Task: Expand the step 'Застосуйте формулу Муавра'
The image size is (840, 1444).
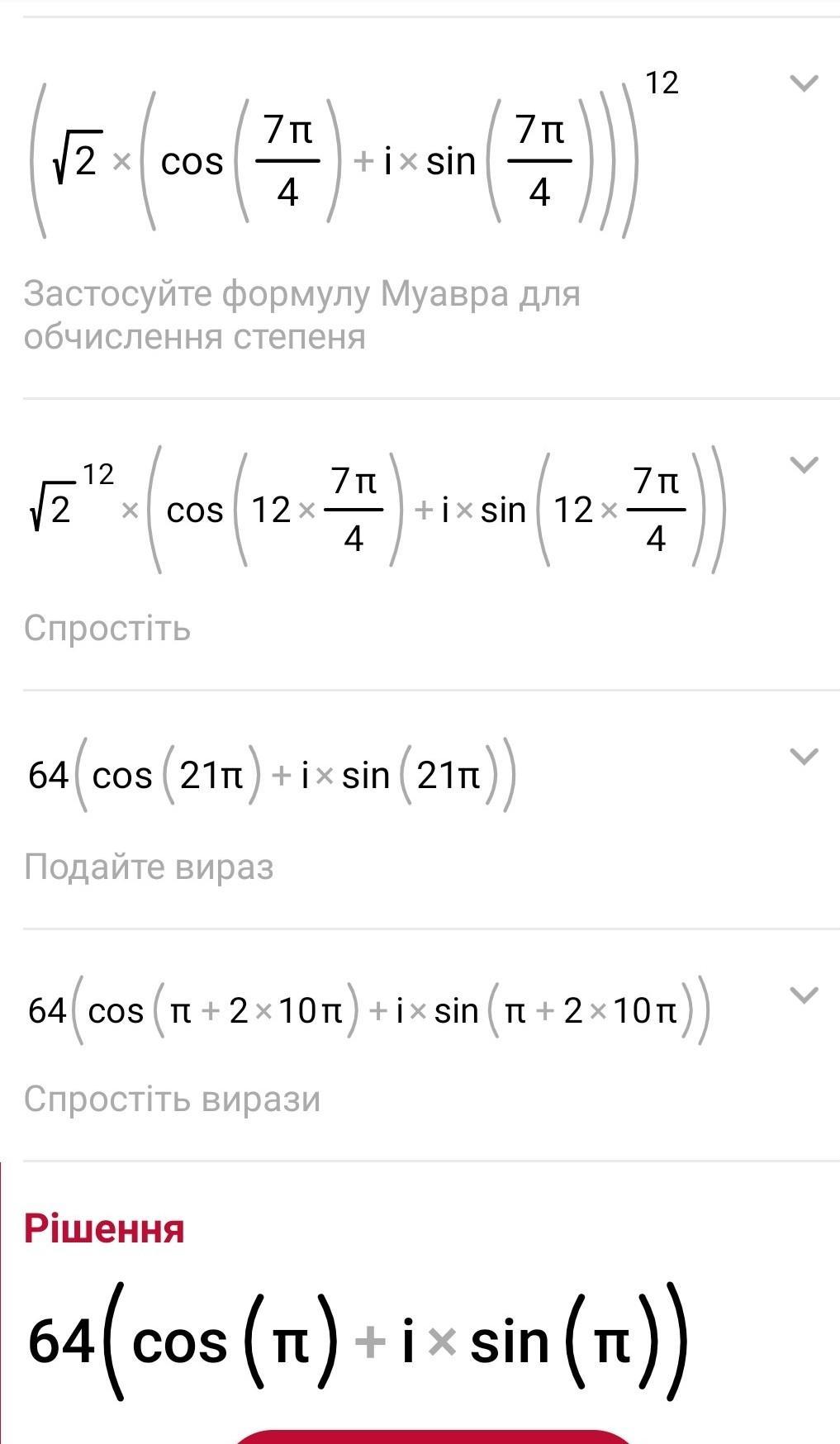Action: click(804, 83)
